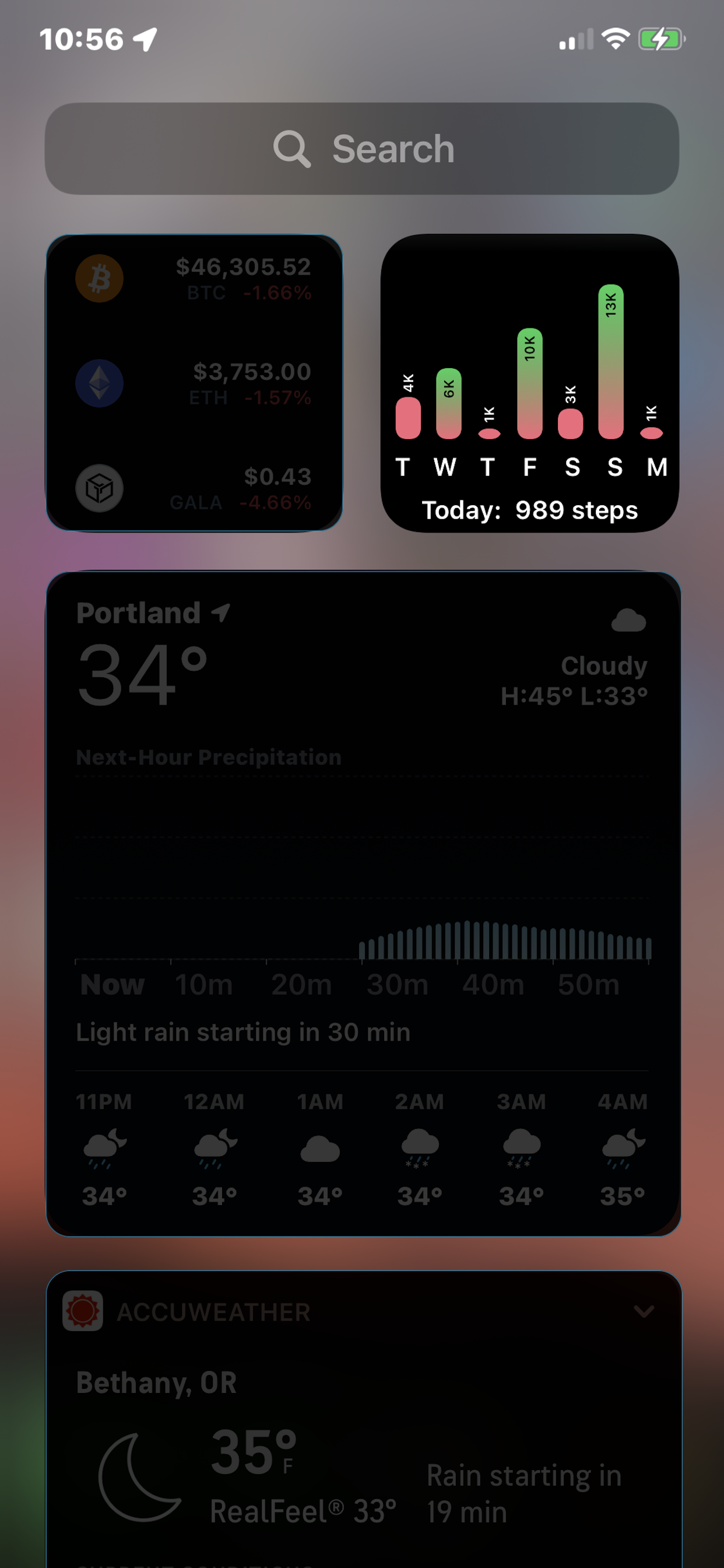Tap the Bitcoin coin icon
The height and width of the screenshot is (1568, 724).
(100, 278)
